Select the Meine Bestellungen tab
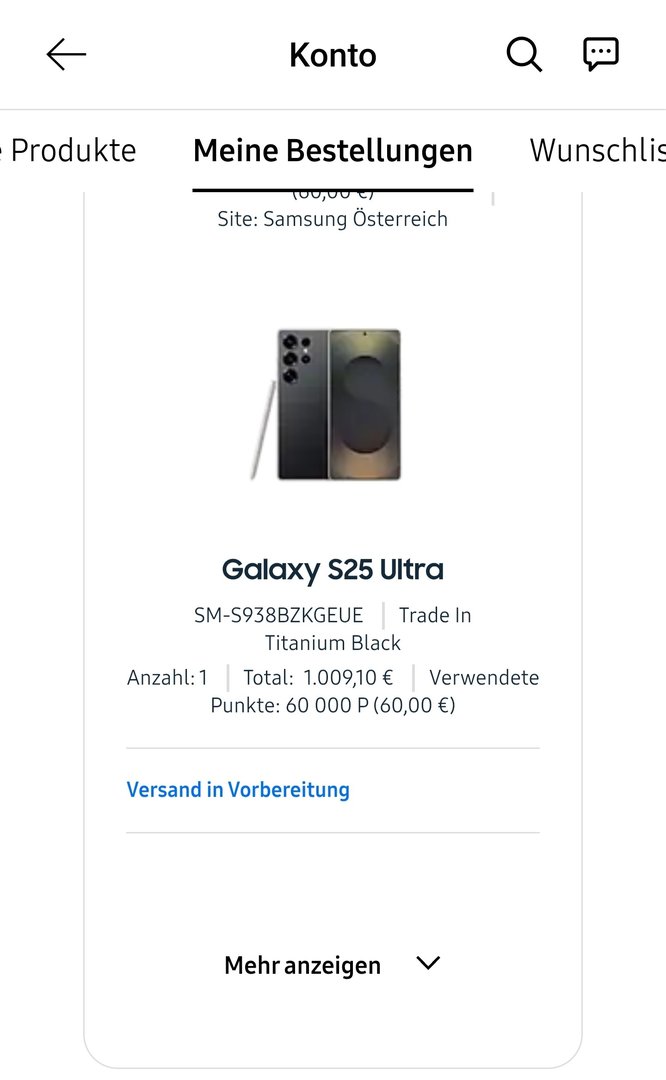 click(332, 151)
